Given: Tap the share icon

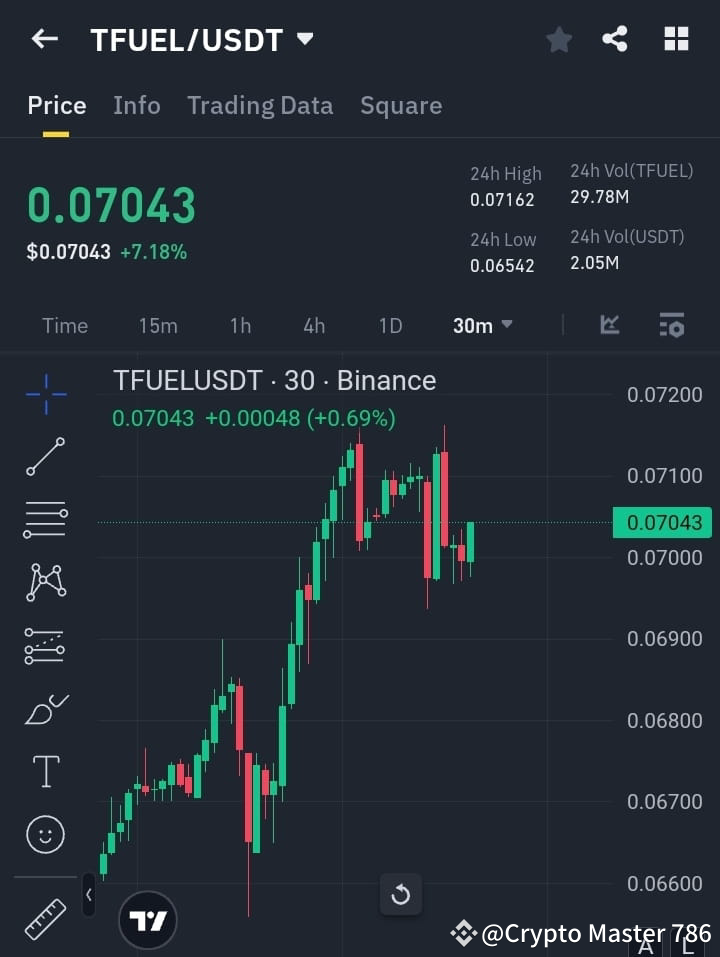Looking at the screenshot, I should click(616, 40).
